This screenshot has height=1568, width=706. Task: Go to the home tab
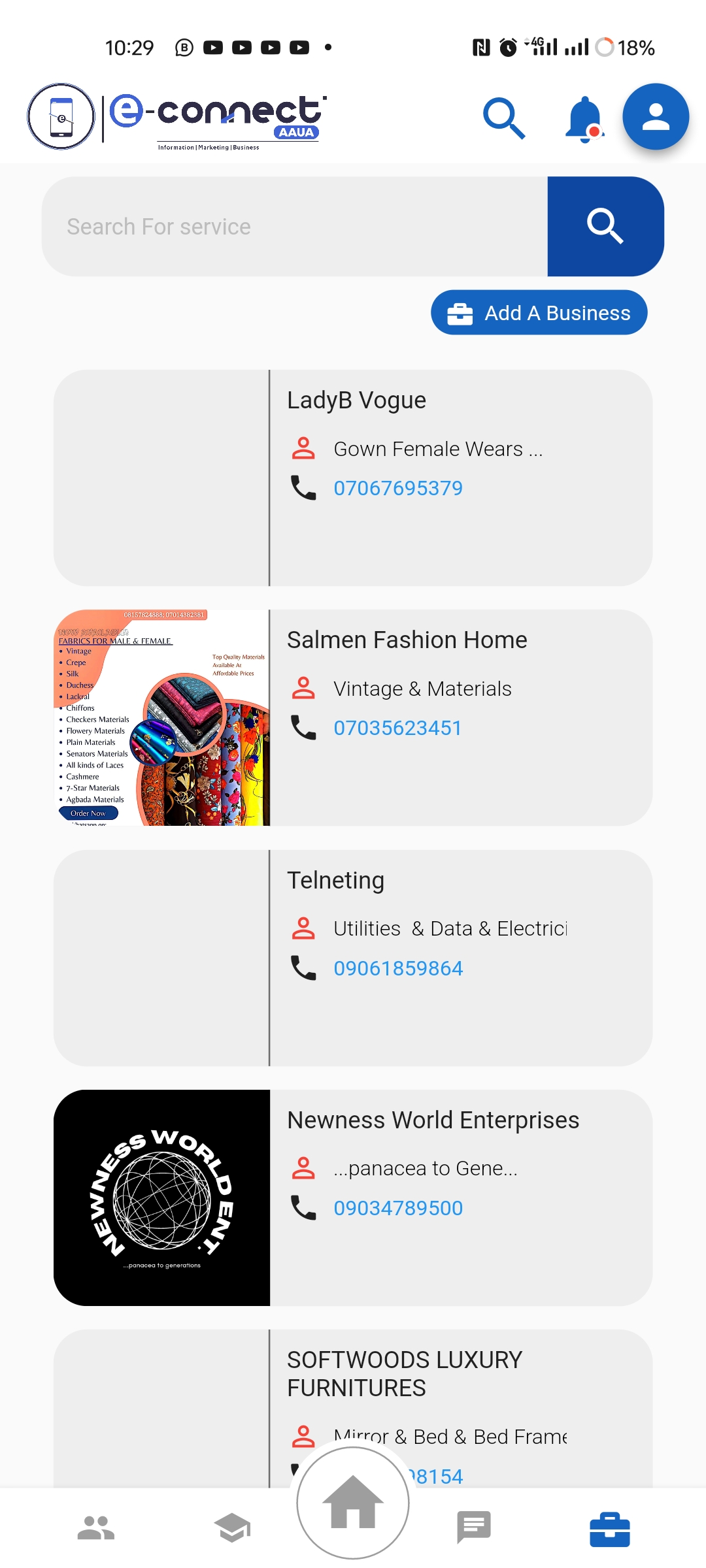[x=353, y=1503]
